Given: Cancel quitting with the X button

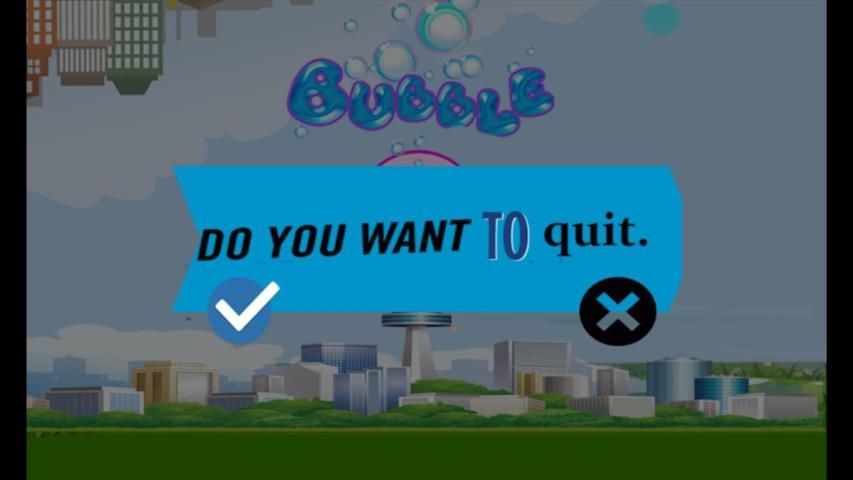Looking at the screenshot, I should [x=617, y=312].
